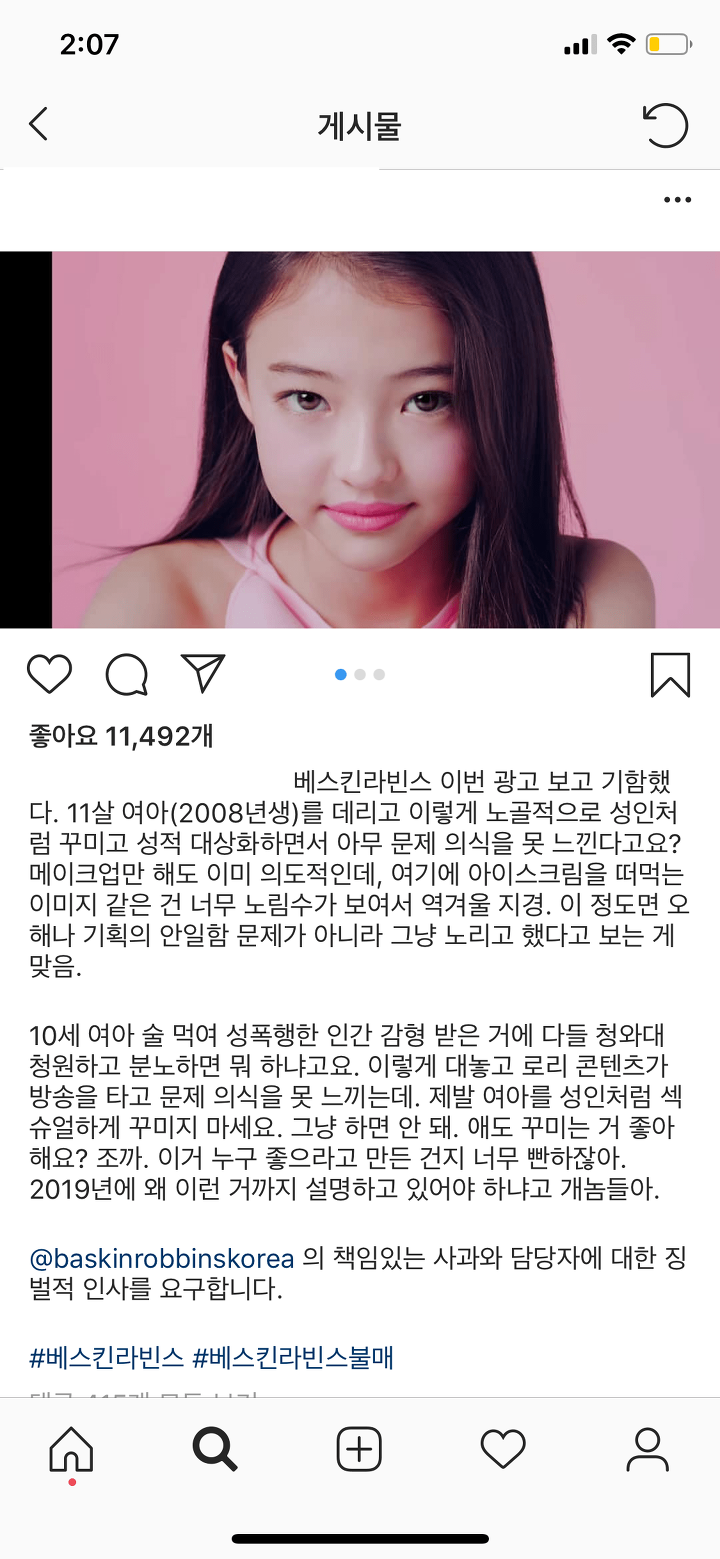The height and width of the screenshot is (1559, 720).
Task: Create a new post with plus tab
Action: point(359,1449)
